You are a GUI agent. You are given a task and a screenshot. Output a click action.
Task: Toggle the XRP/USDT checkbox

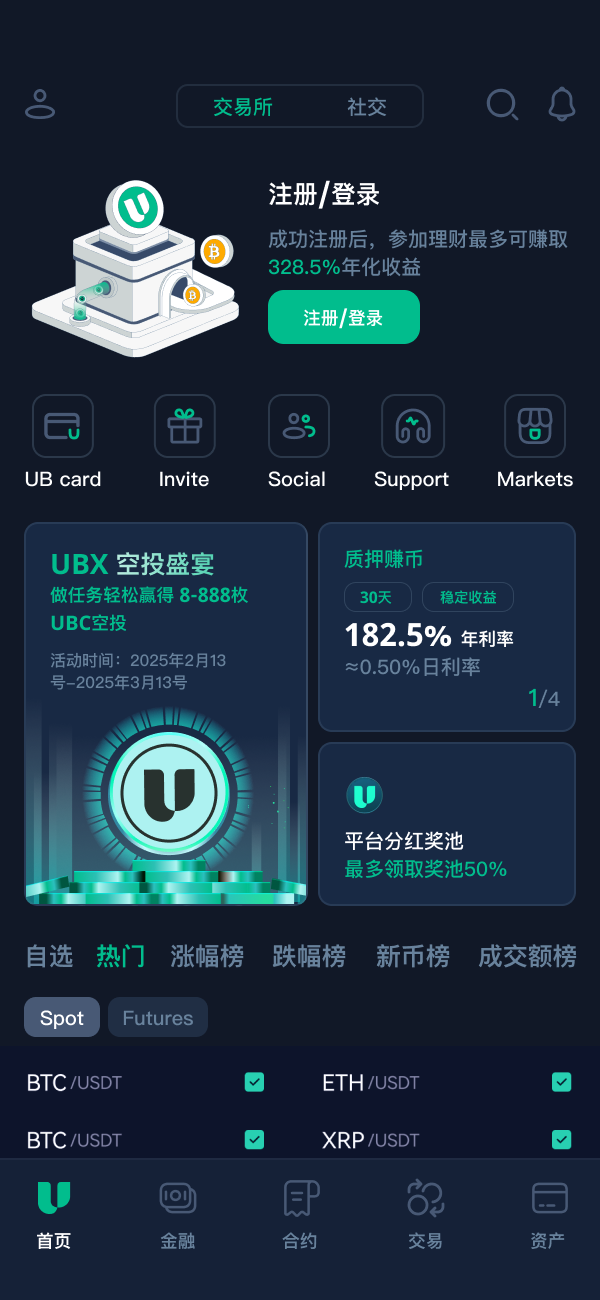(x=562, y=1139)
